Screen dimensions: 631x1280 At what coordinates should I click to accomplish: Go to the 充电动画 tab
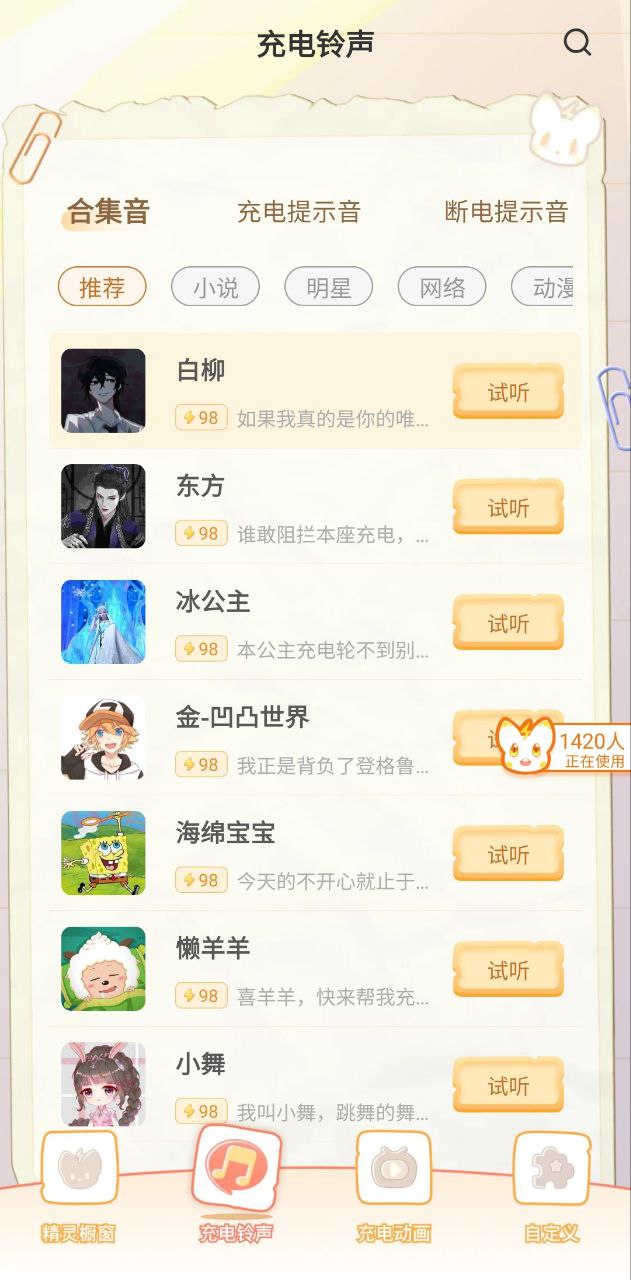coord(394,1185)
